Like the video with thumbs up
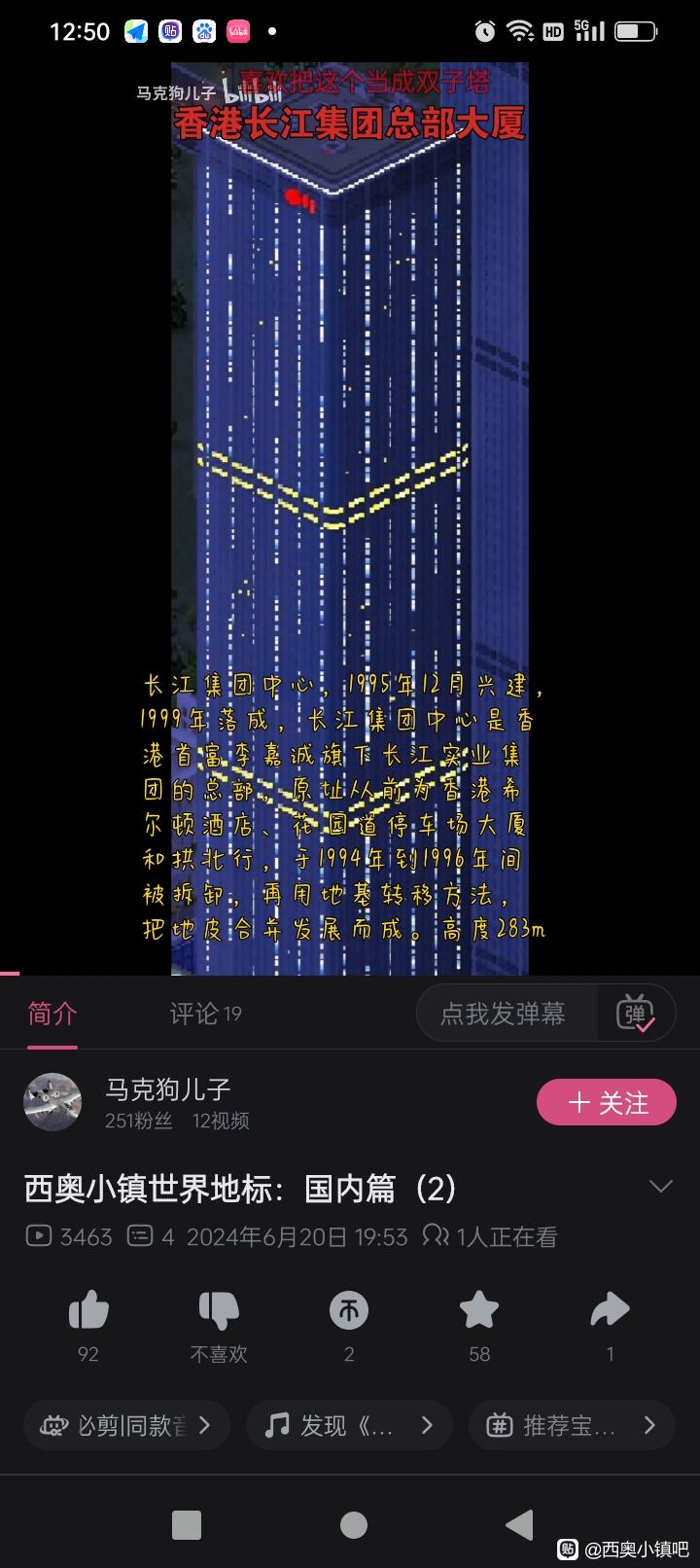 88,1311
